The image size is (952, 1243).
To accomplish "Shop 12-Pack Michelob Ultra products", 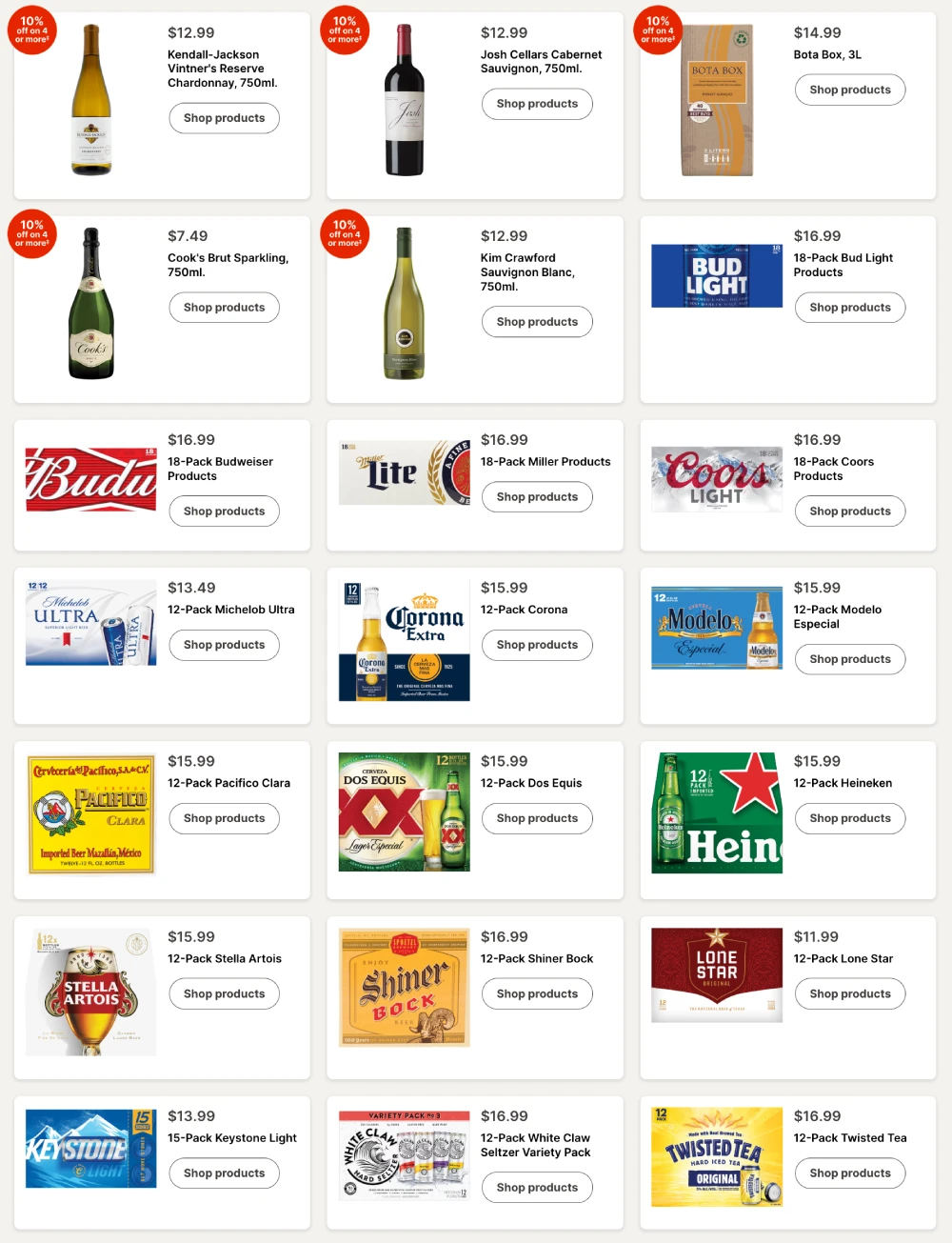I will [224, 645].
